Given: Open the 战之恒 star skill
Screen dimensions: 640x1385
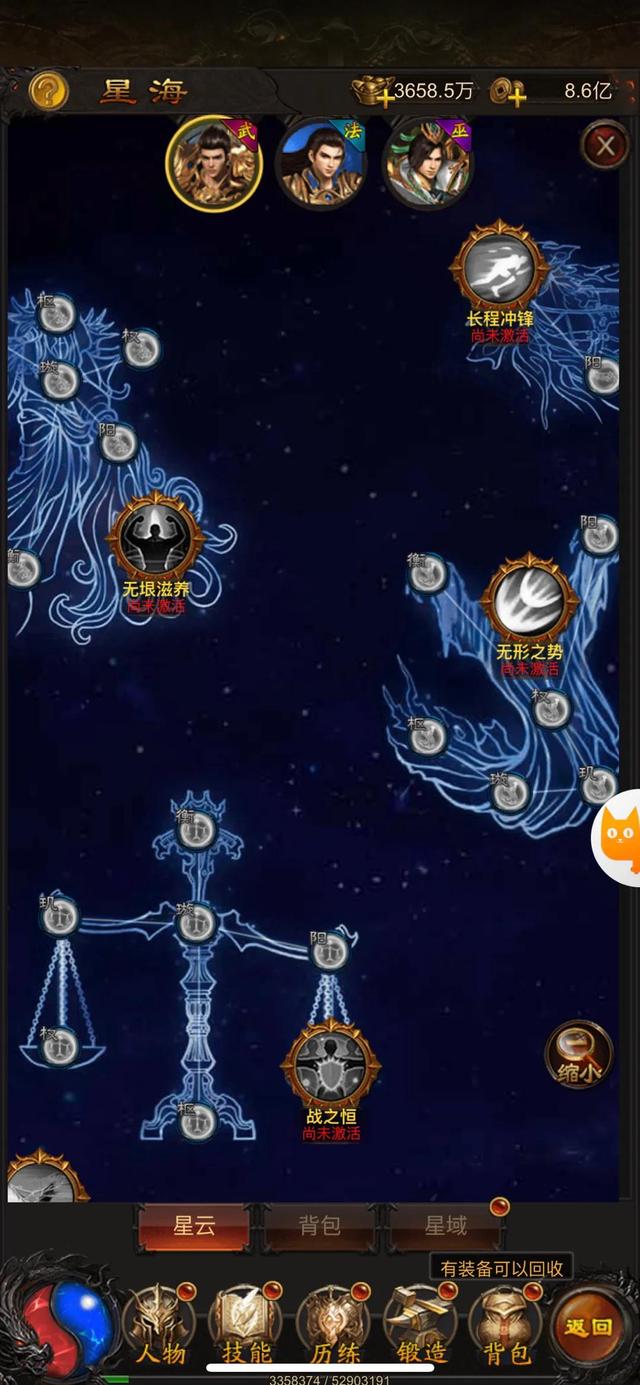Looking at the screenshot, I should pyautogui.click(x=331, y=1066).
